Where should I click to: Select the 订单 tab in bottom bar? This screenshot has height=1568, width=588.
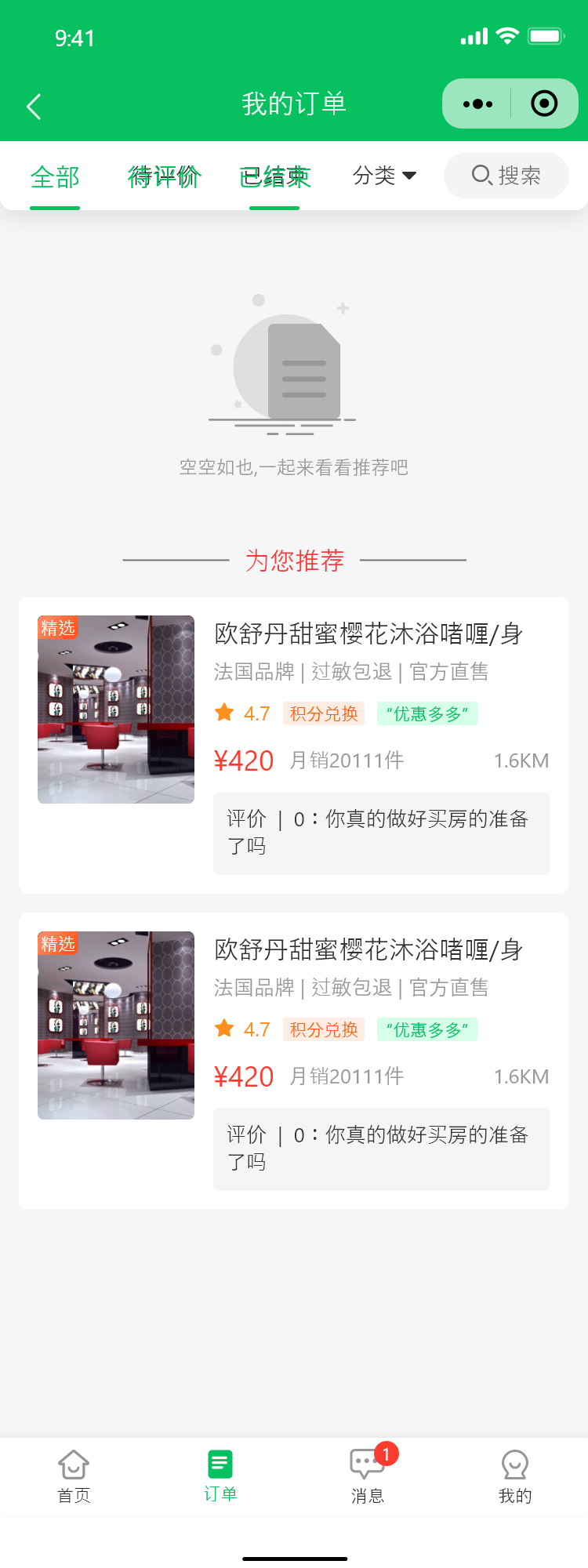click(220, 1476)
